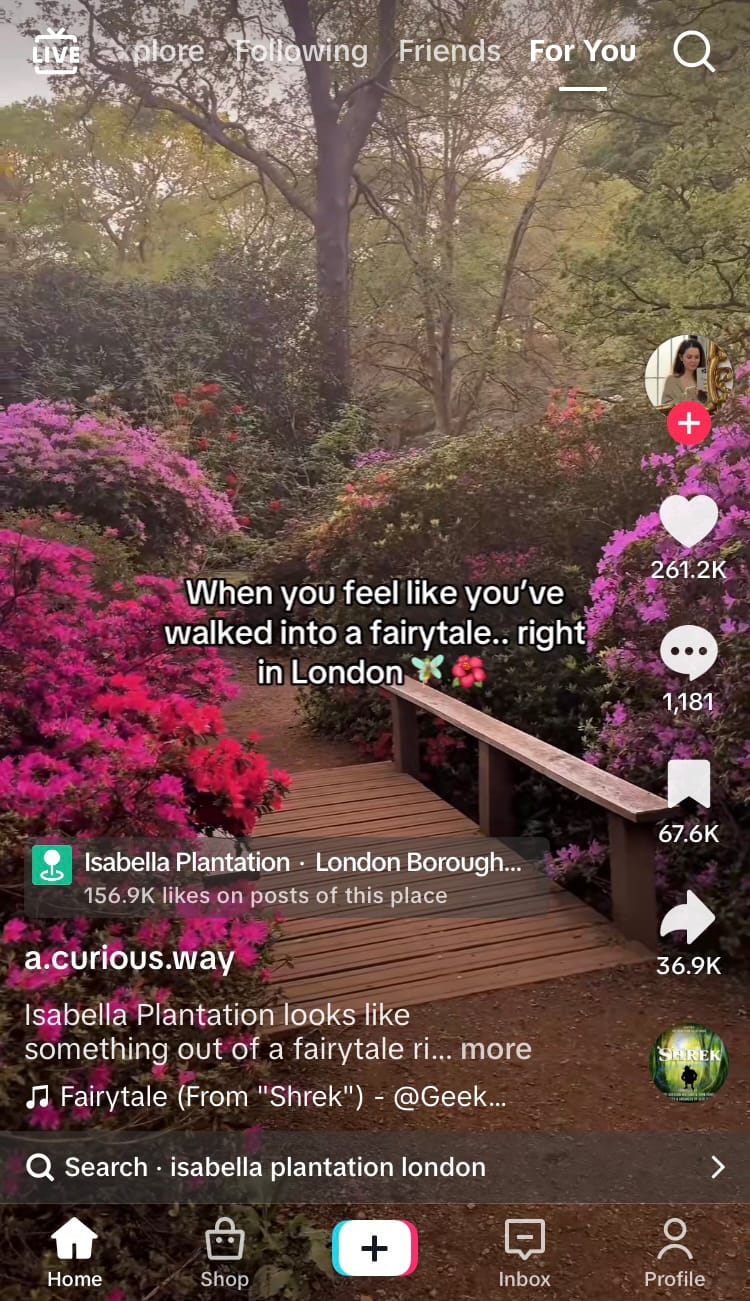Like this video with the heart
This screenshot has width=750, height=1301.
pyautogui.click(x=688, y=522)
